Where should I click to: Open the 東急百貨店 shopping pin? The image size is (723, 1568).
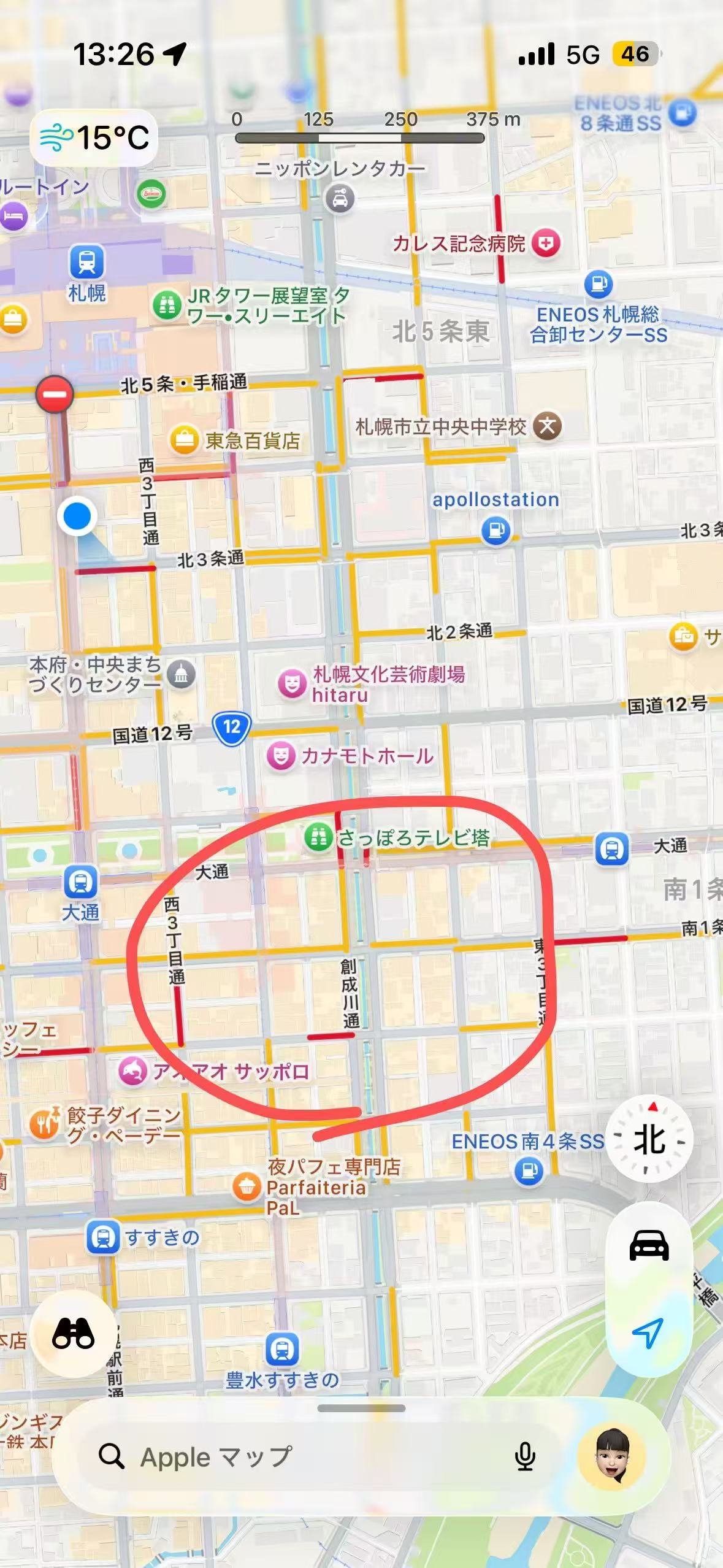click(183, 440)
